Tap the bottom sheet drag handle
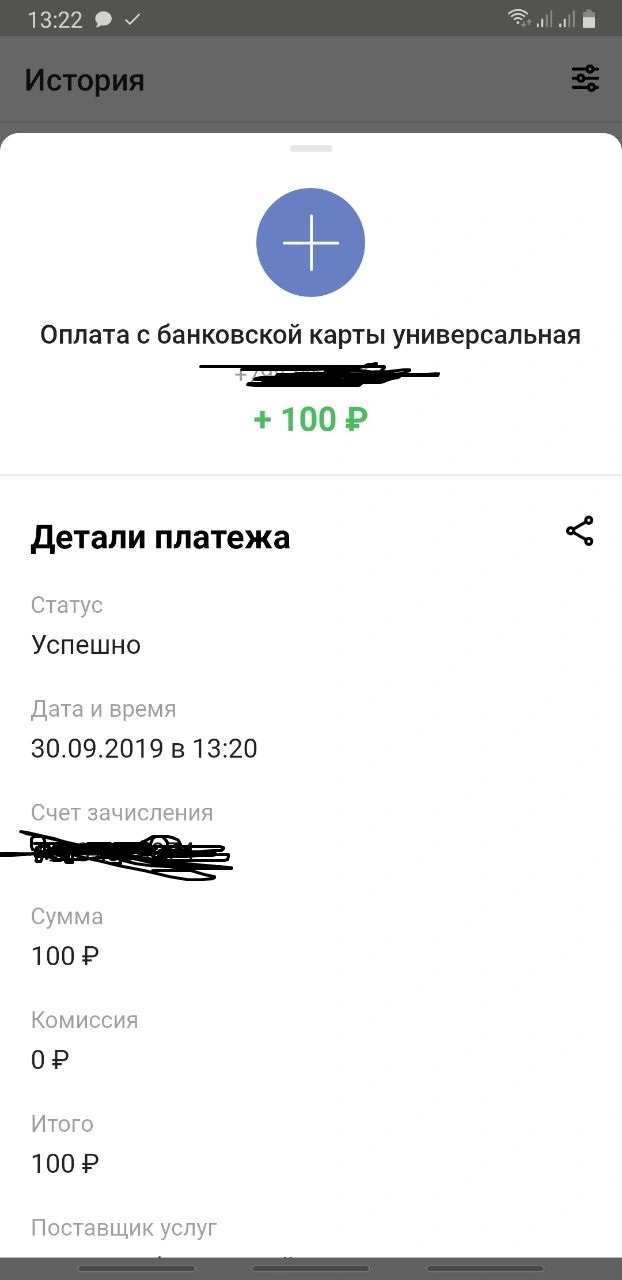 point(311,148)
